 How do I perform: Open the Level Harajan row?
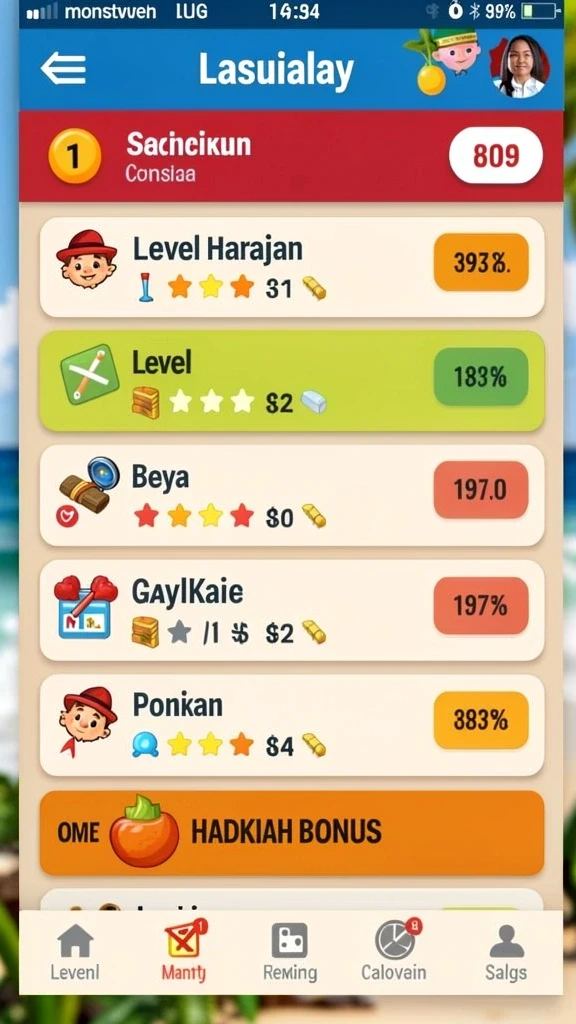tap(292, 267)
